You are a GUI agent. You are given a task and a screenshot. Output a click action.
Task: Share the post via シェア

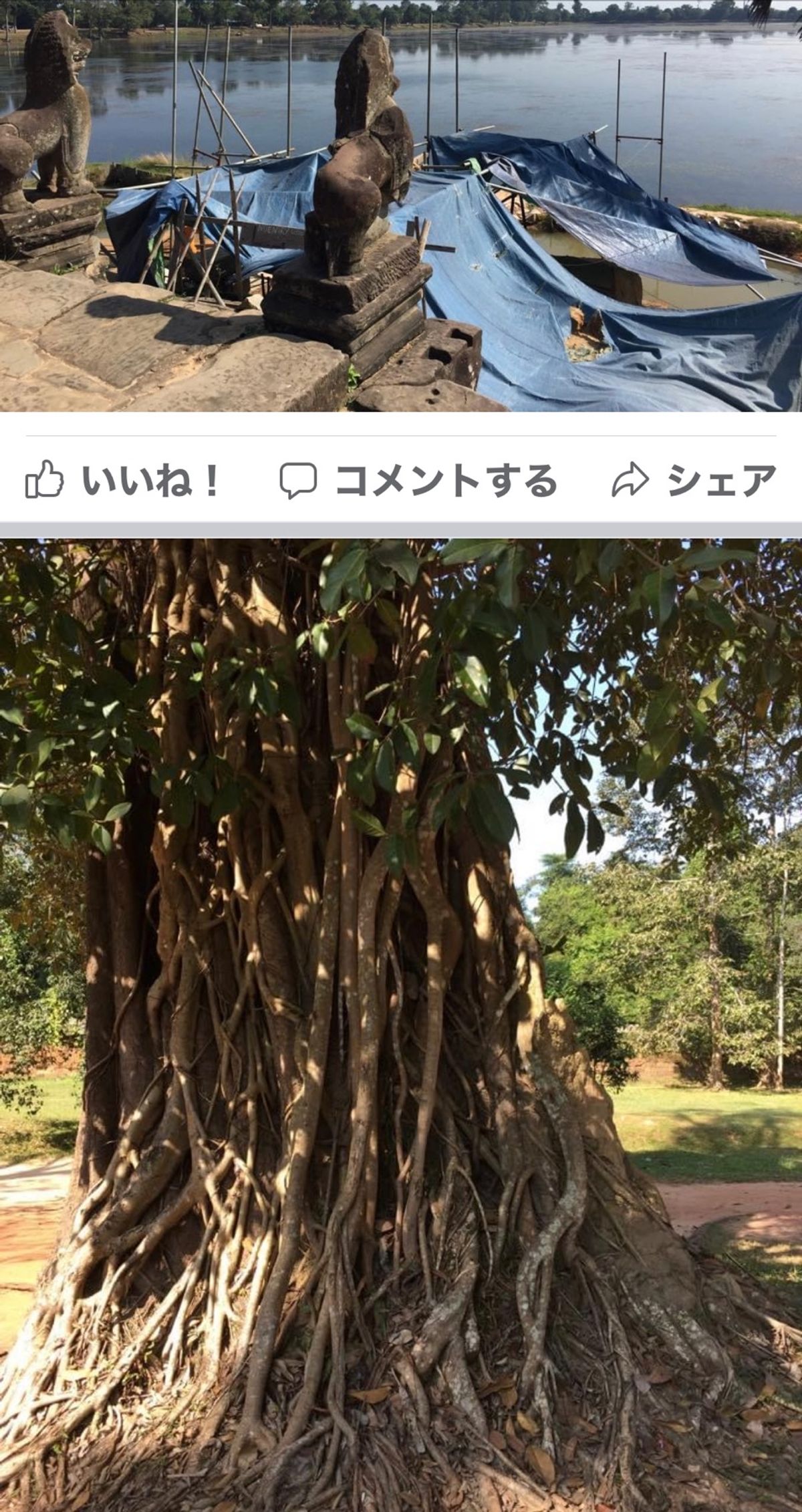[x=694, y=480]
